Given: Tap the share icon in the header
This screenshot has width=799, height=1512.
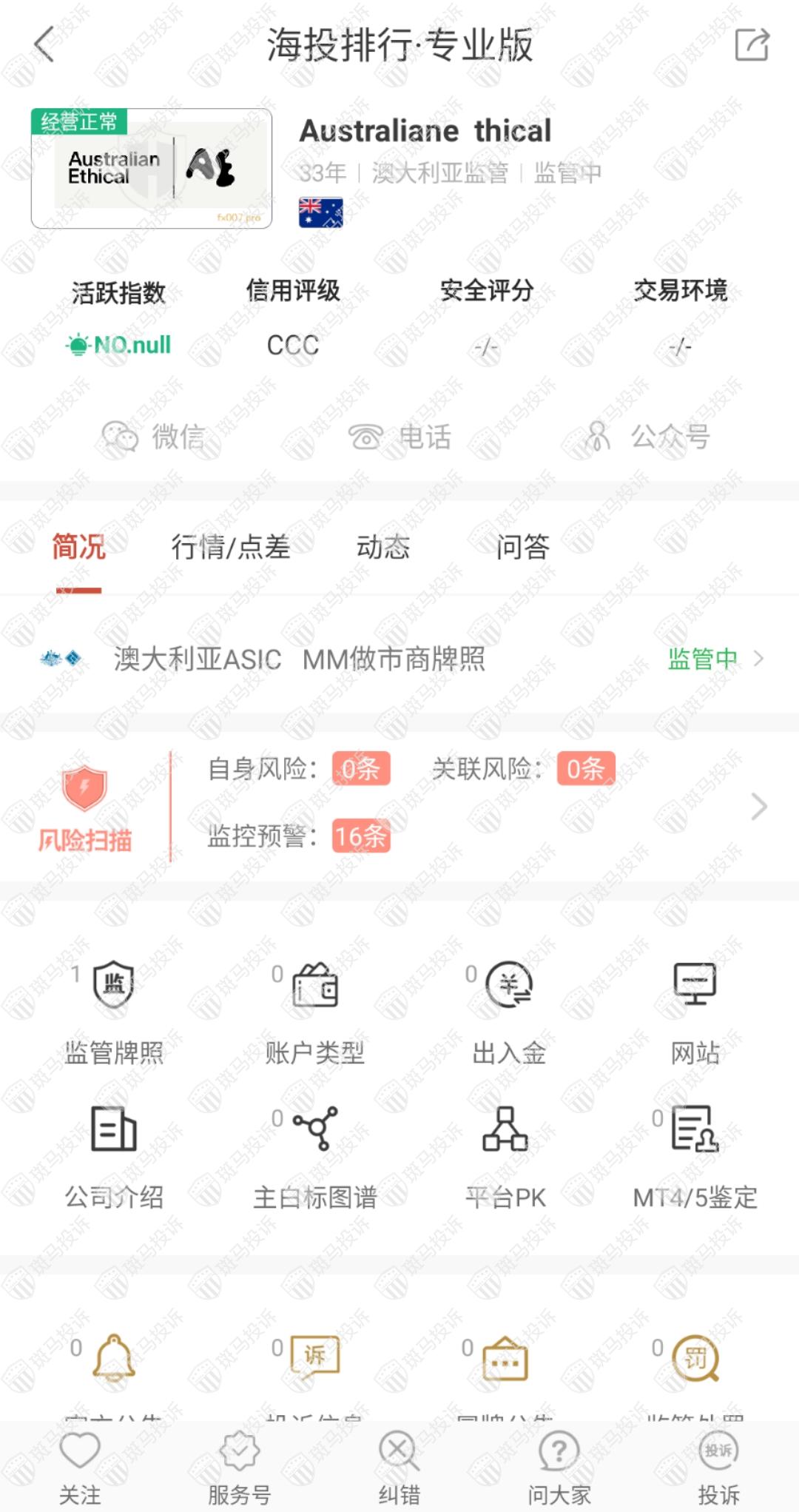Looking at the screenshot, I should click(752, 44).
